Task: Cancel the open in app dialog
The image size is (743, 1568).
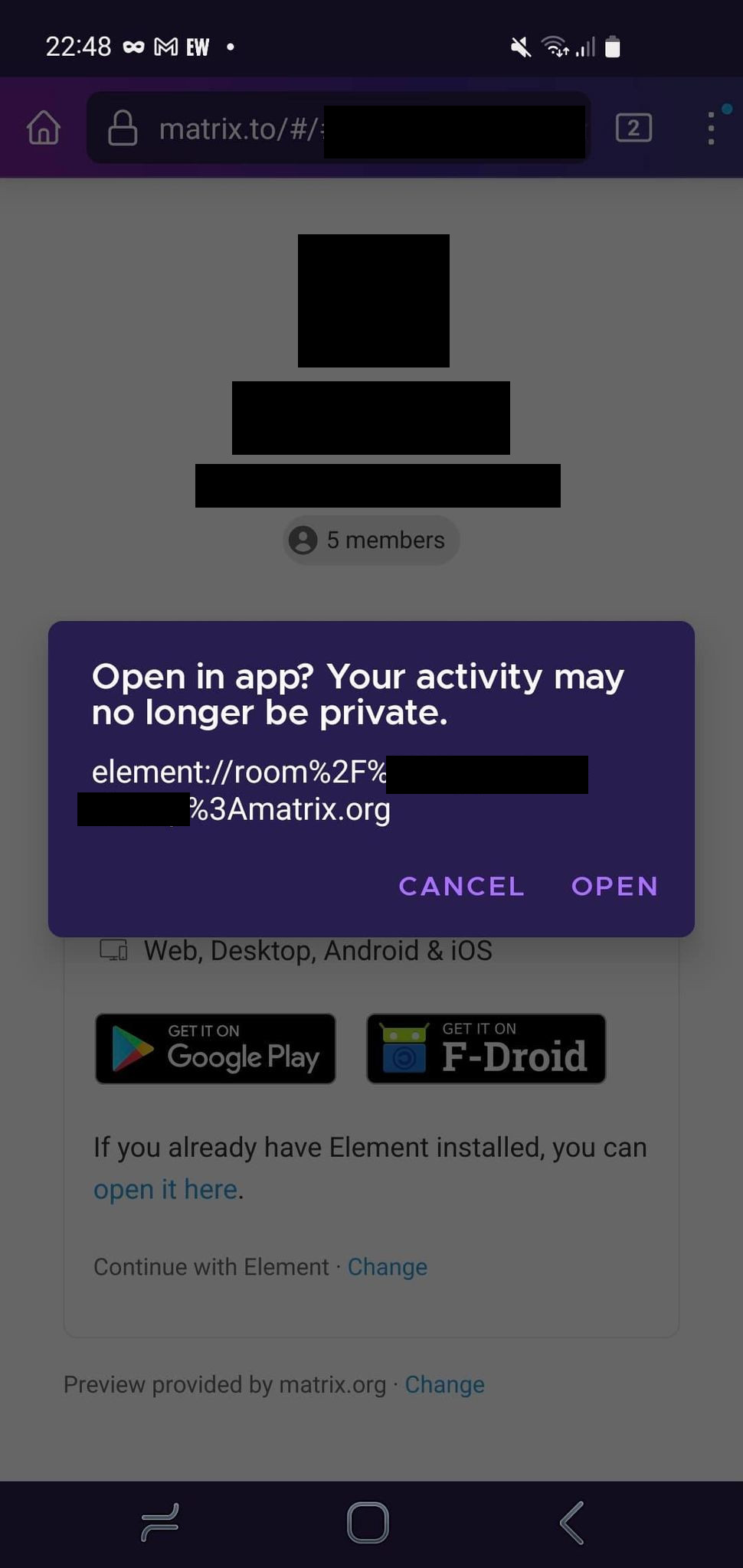Action: (461, 886)
